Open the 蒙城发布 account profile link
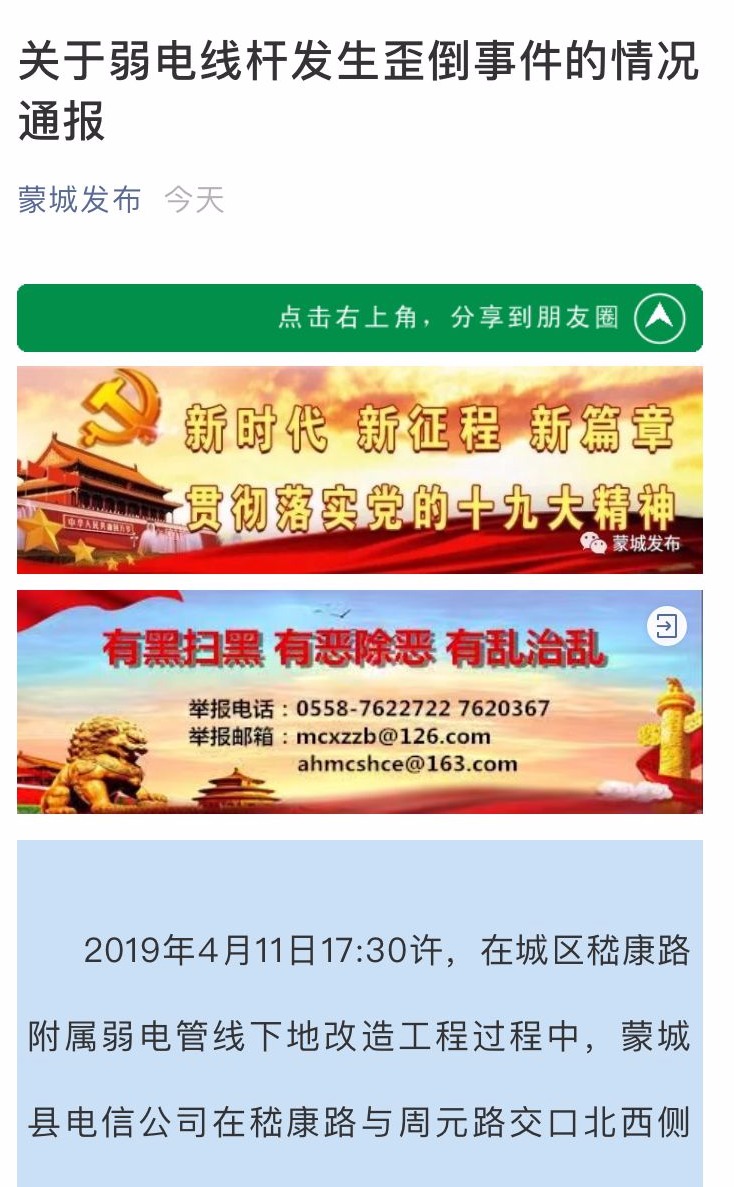The width and height of the screenshot is (734, 1187). pyautogui.click(x=79, y=199)
